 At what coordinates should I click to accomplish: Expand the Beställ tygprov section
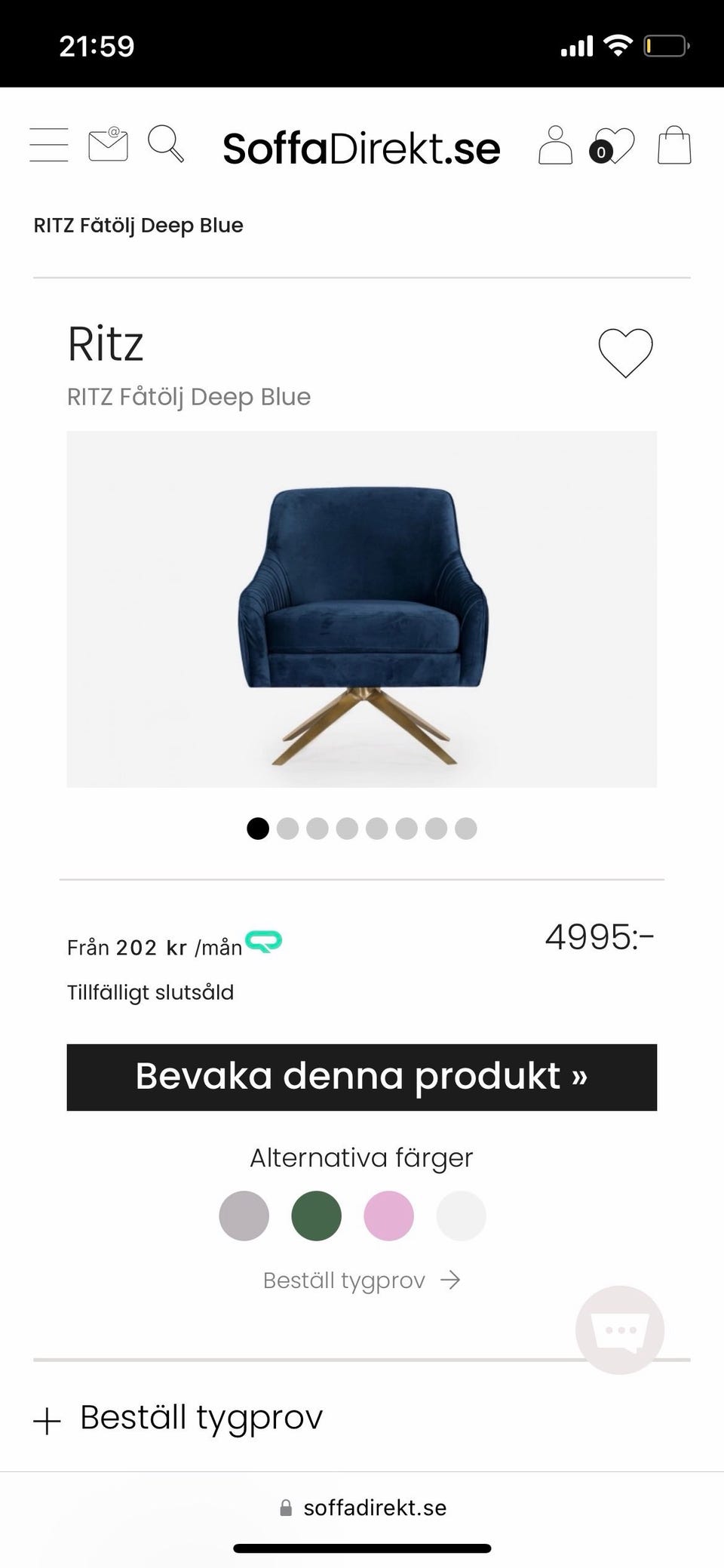pyautogui.click(x=181, y=1417)
